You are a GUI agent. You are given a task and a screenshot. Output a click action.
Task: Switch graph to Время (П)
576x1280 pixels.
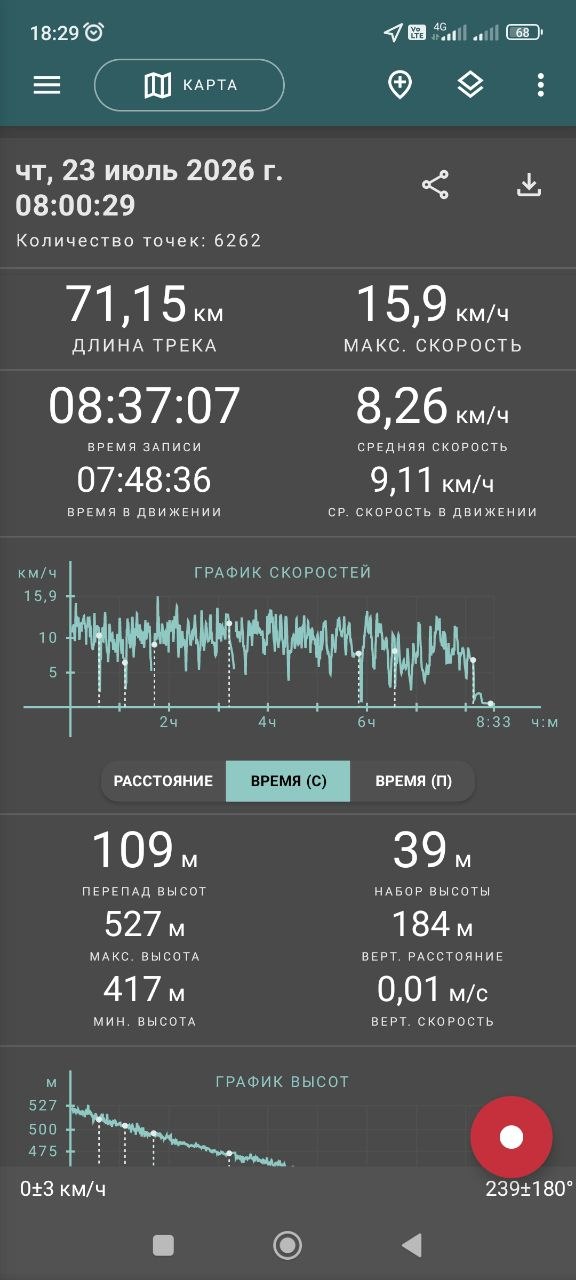(x=413, y=781)
